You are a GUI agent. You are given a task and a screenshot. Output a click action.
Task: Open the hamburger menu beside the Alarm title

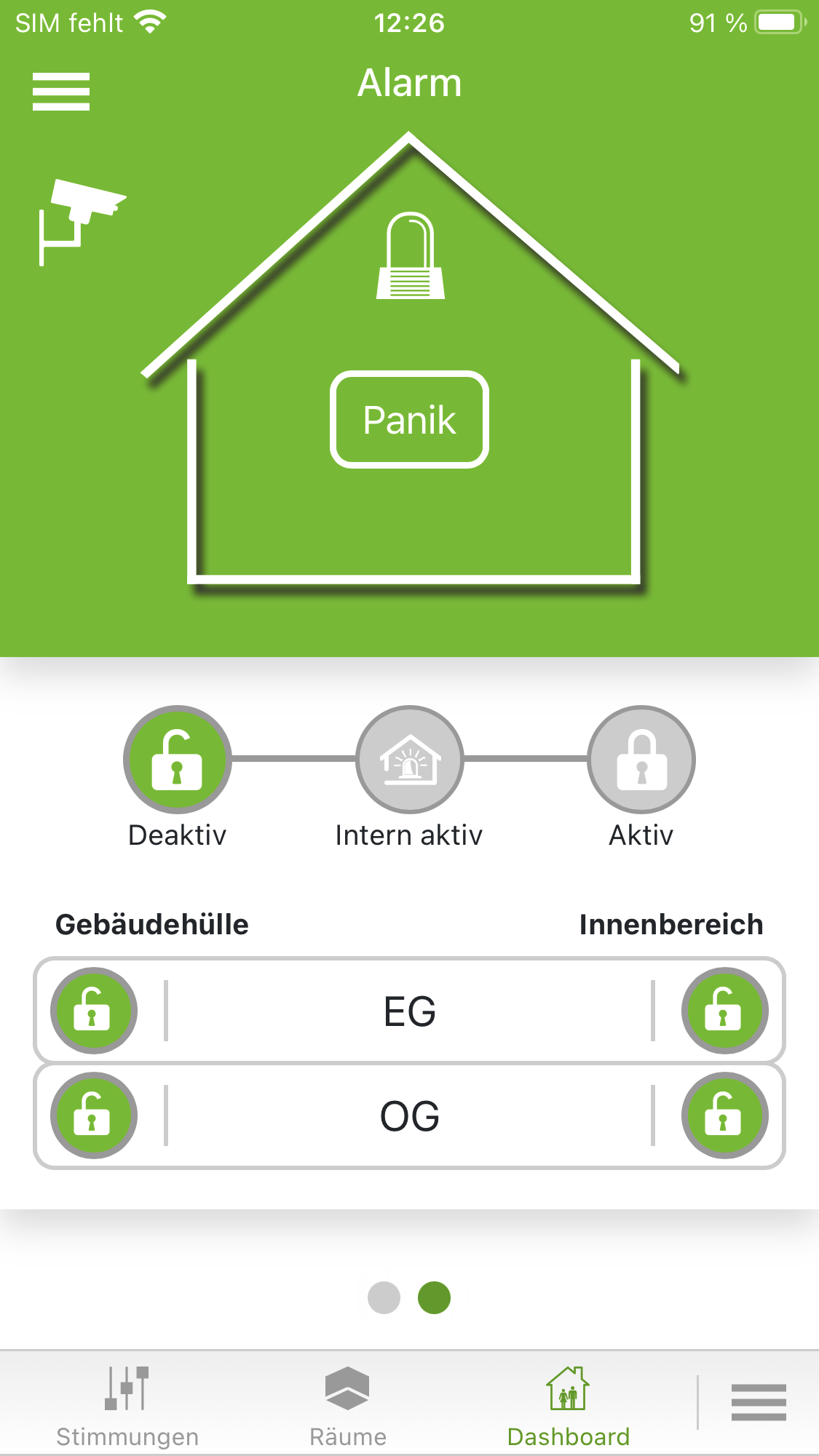tap(61, 92)
